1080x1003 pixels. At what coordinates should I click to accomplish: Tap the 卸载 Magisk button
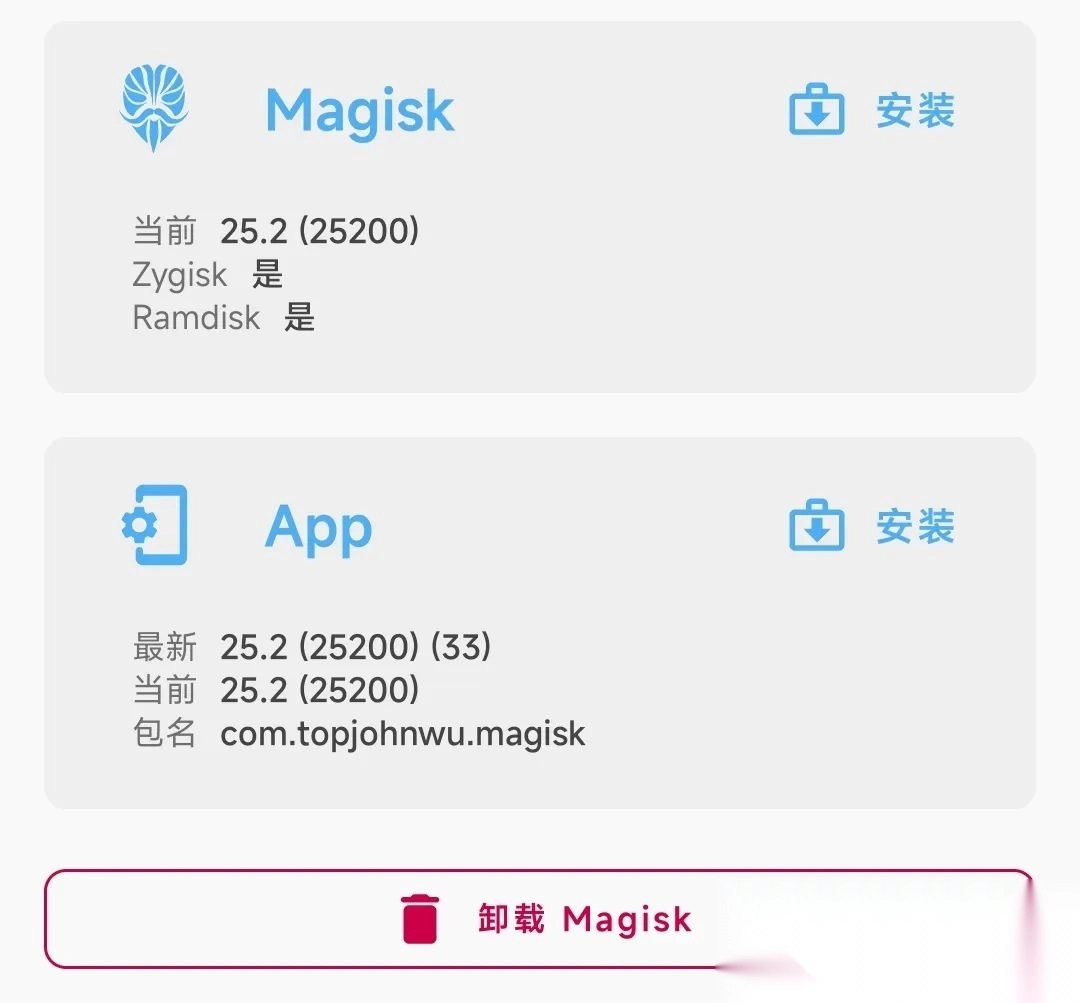tap(540, 918)
